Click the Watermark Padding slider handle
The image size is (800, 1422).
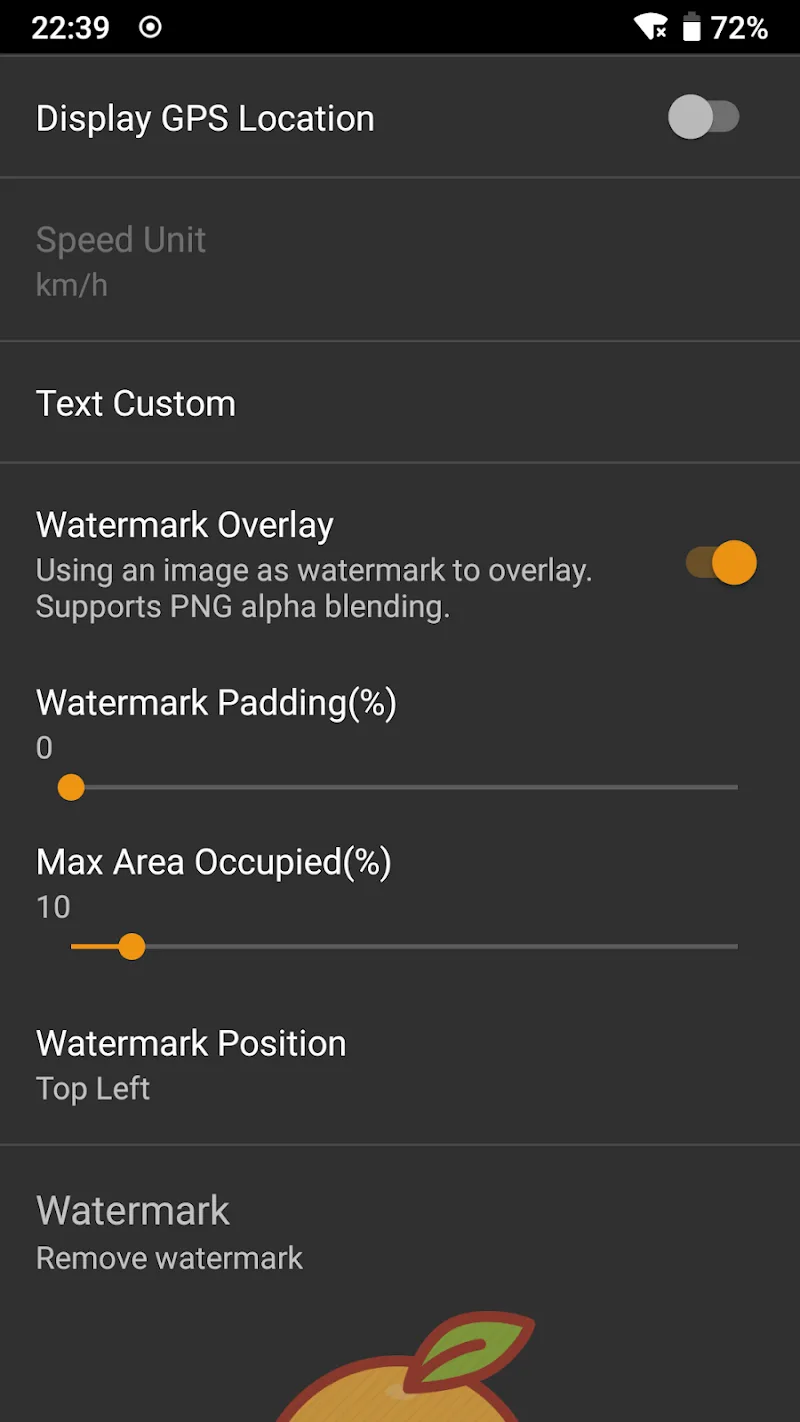point(70,788)
